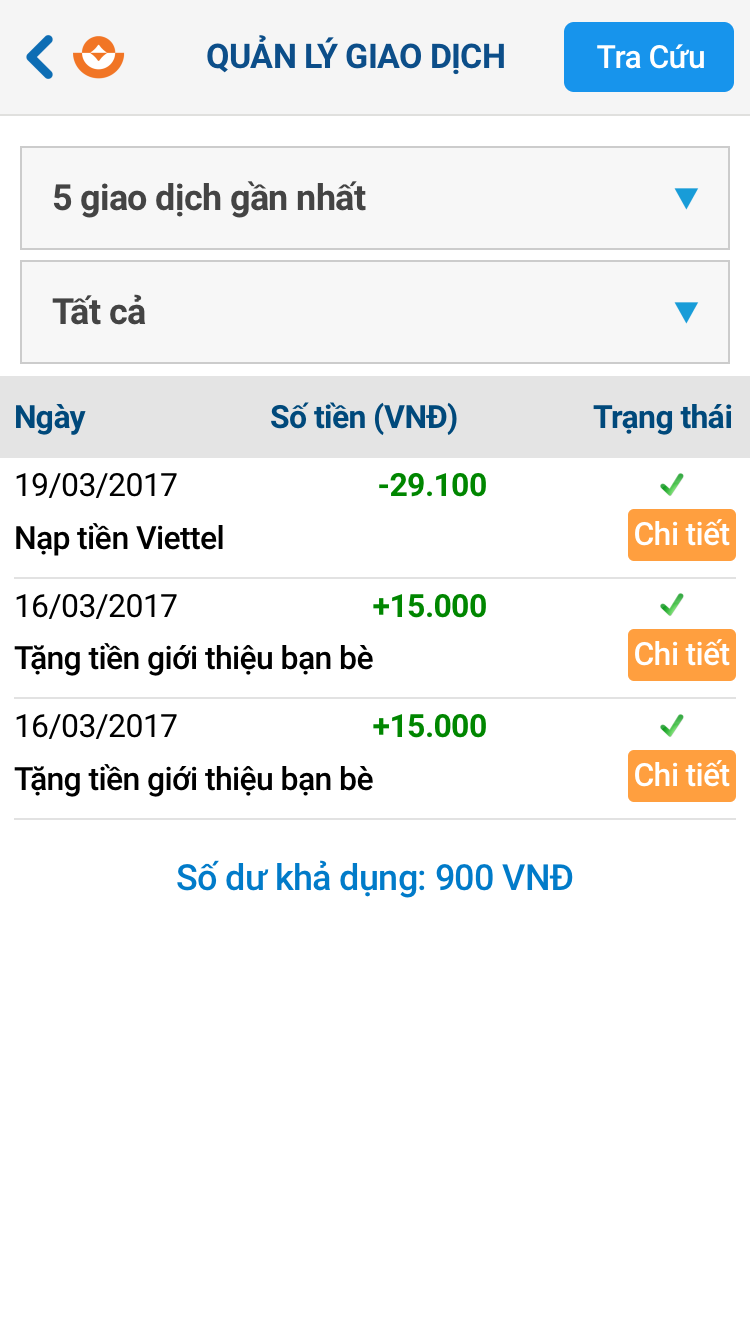Go back using the header arrow
This screenshot has height=1334, width=750.
point(40,57)
